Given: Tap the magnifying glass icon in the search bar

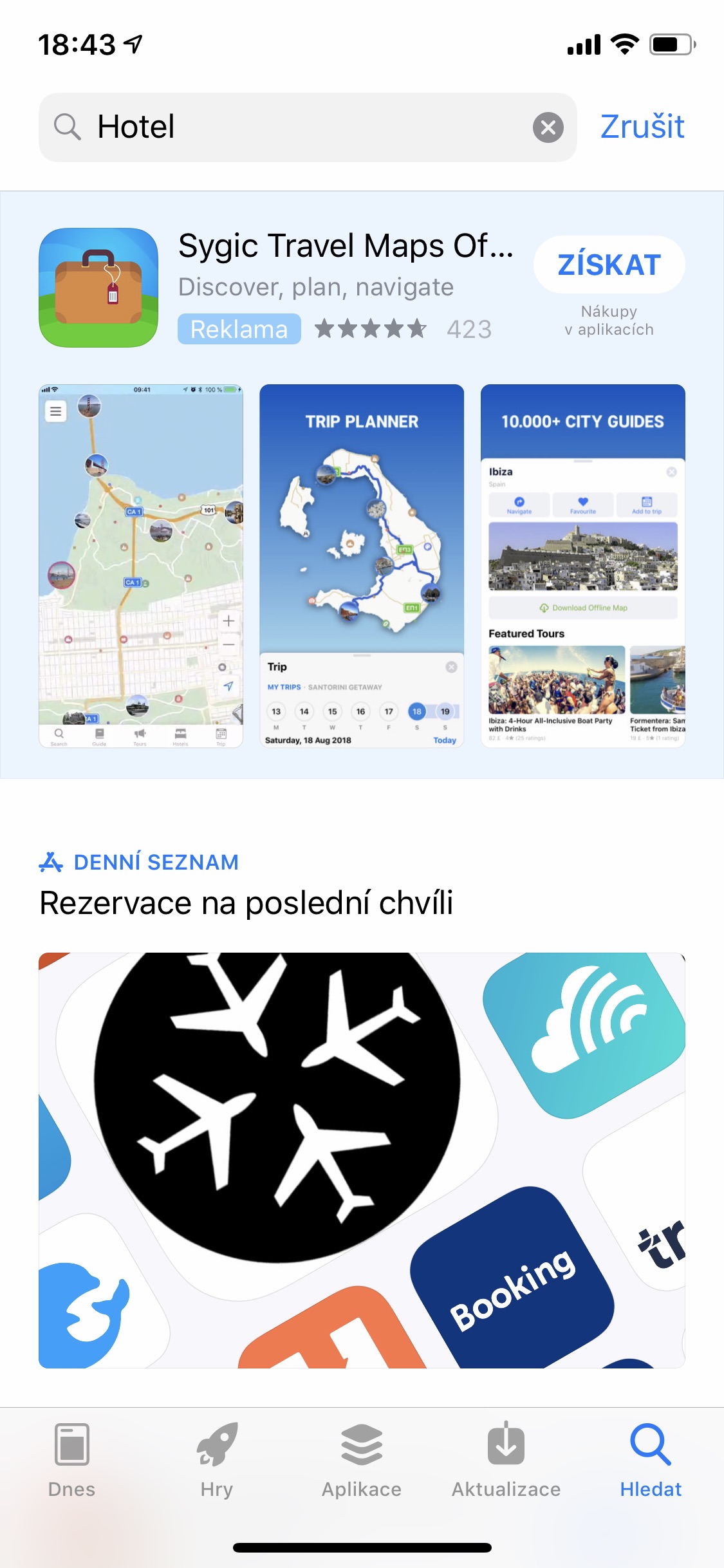Looking at the screenshot, I should click(x=67, y=126).
